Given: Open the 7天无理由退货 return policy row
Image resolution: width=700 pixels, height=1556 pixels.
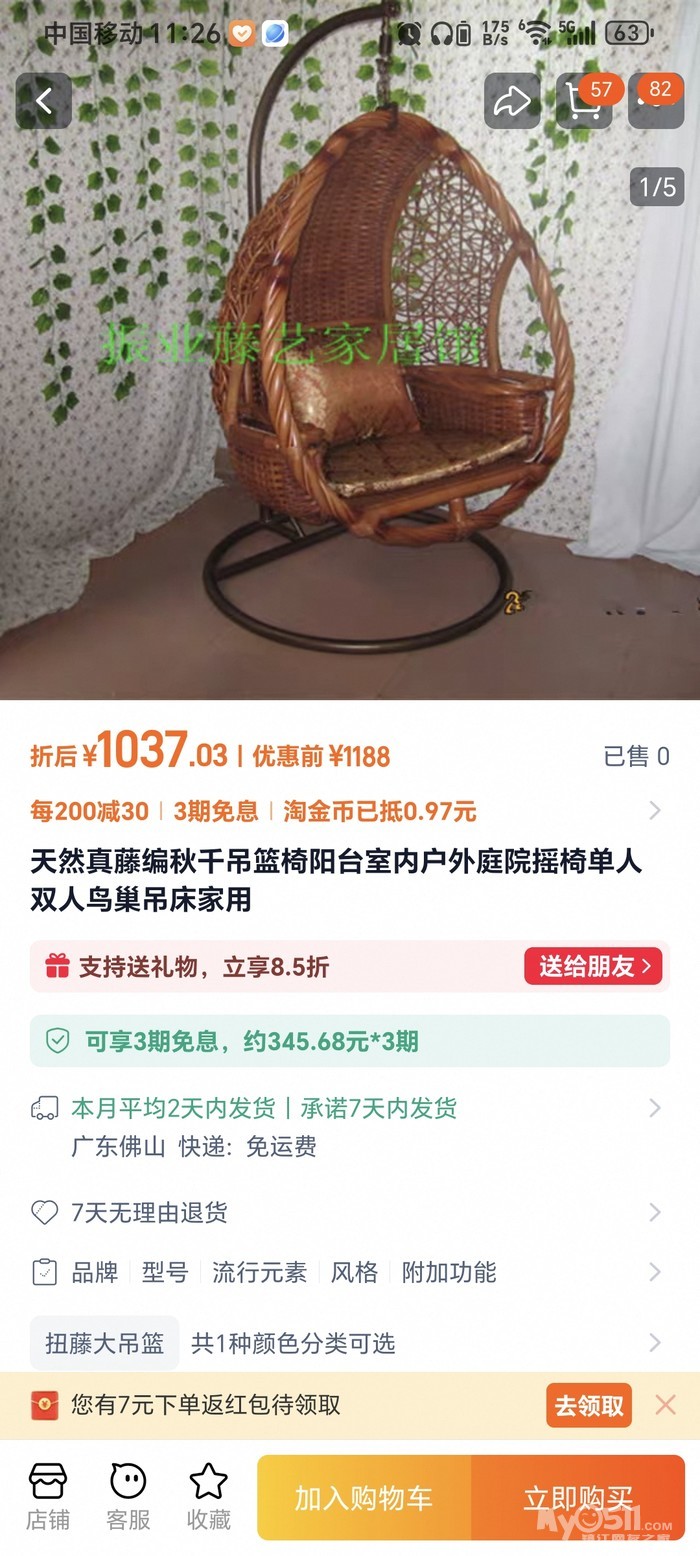Looking at the screenshot, I should (x=350, y=1213).
